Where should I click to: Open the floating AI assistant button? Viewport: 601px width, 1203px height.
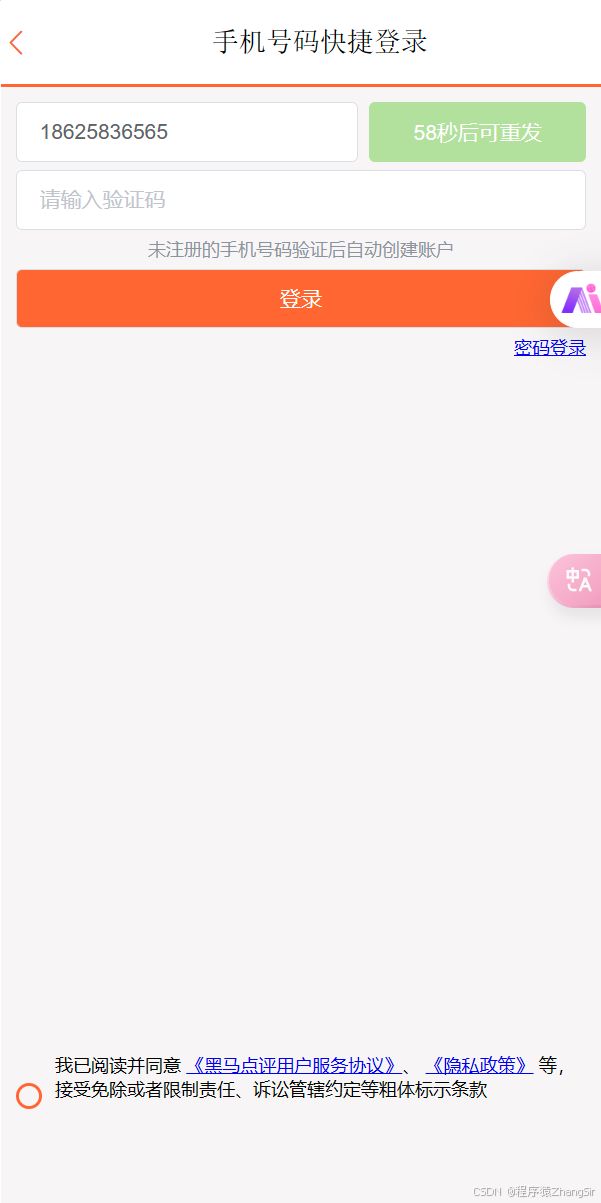click(577, 299)
